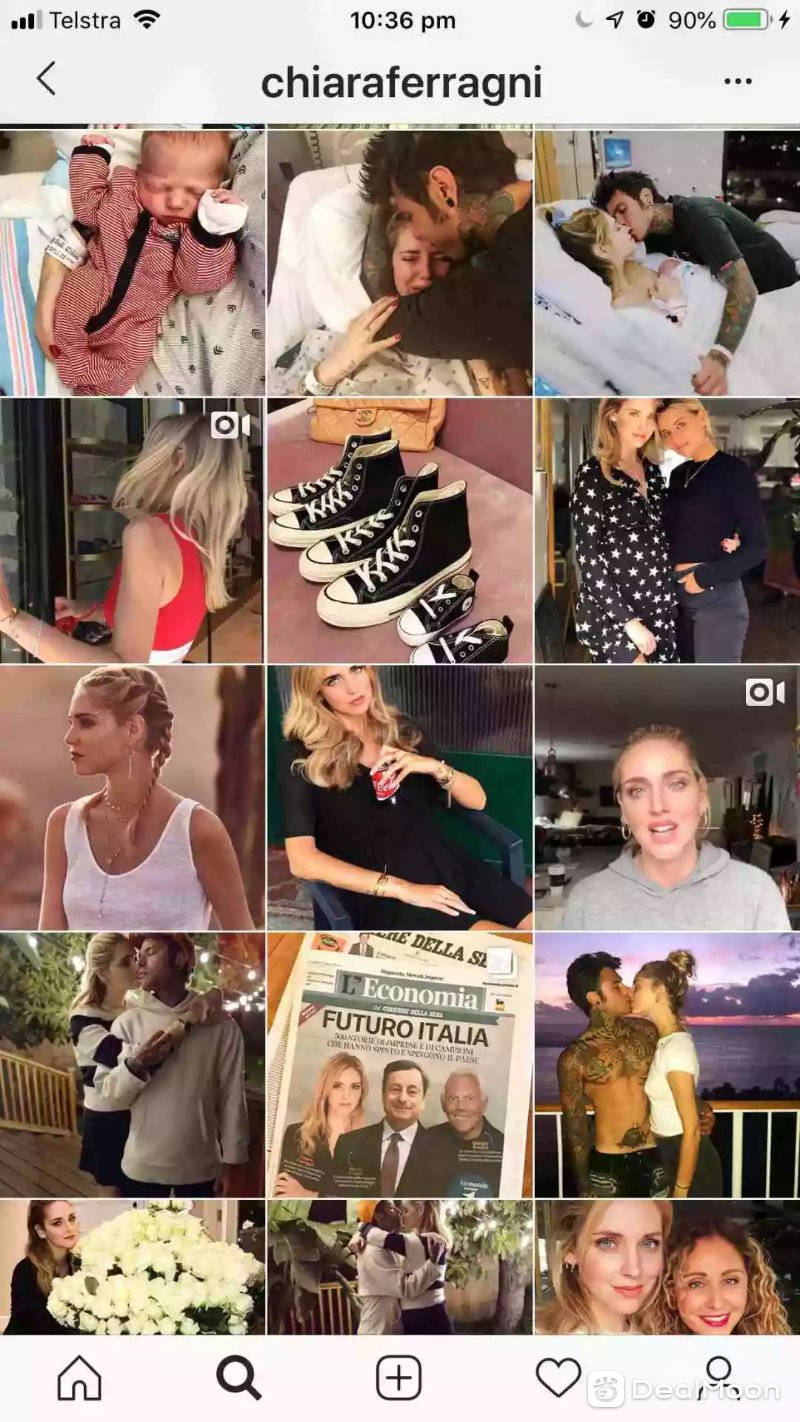Open the selfie with curly-haired woman
800x1422 pixels.
click(667, 1268)
